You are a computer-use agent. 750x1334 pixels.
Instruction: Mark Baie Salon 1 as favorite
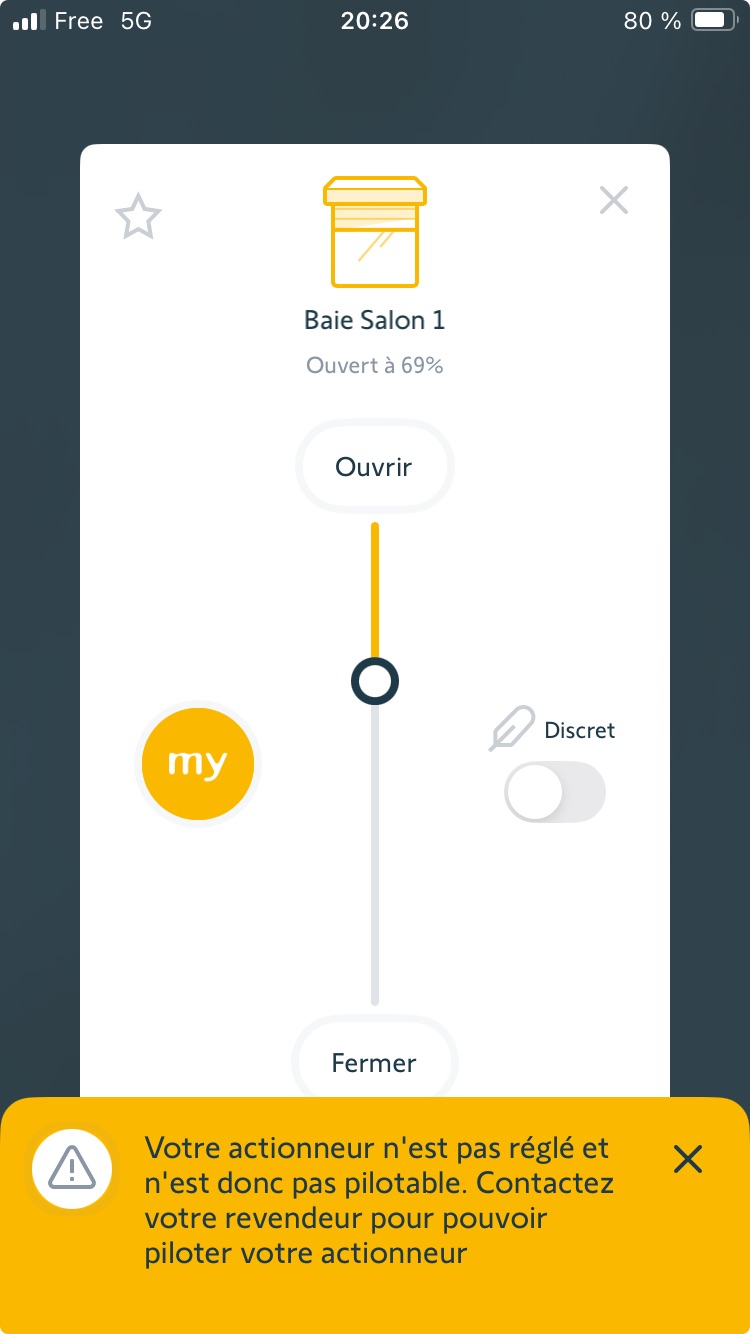pyautogui.click(x=138, y=217)
